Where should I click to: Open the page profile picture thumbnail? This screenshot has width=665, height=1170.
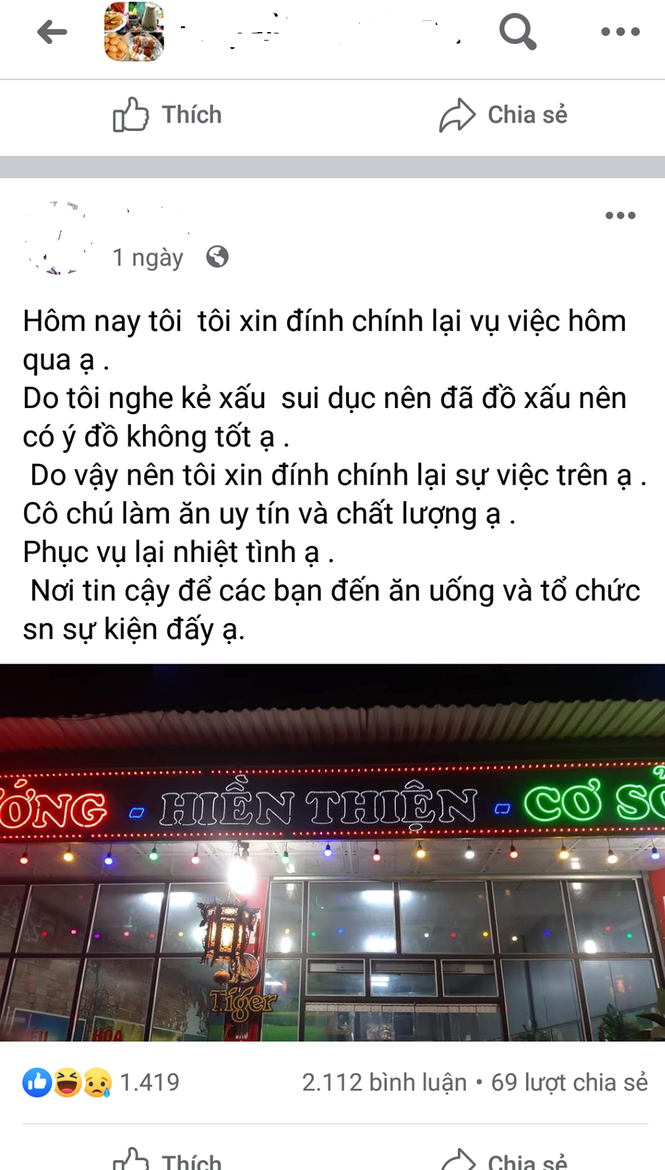134,33
